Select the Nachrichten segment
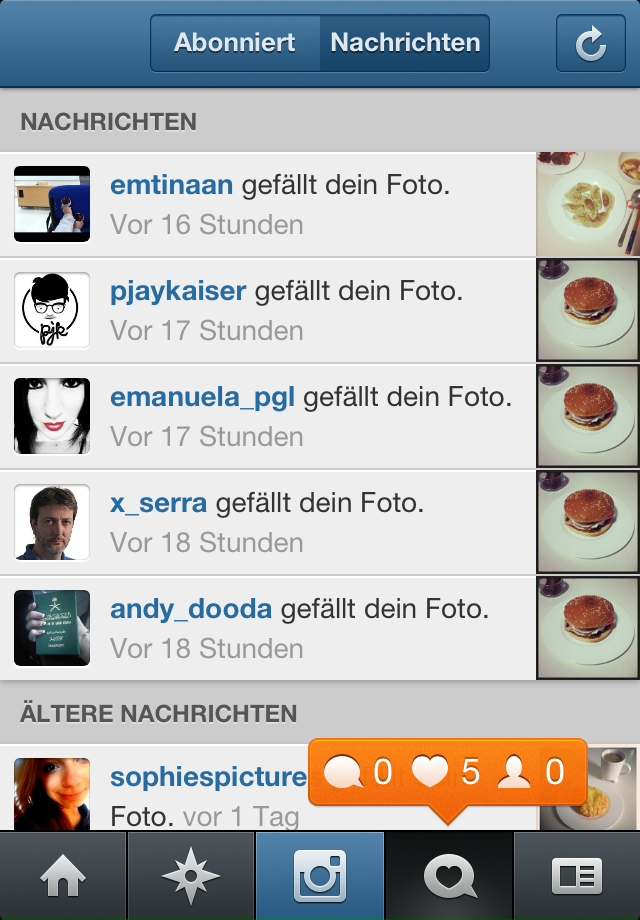The width and height of the screenshot is (640, 920). pos(405,43)
